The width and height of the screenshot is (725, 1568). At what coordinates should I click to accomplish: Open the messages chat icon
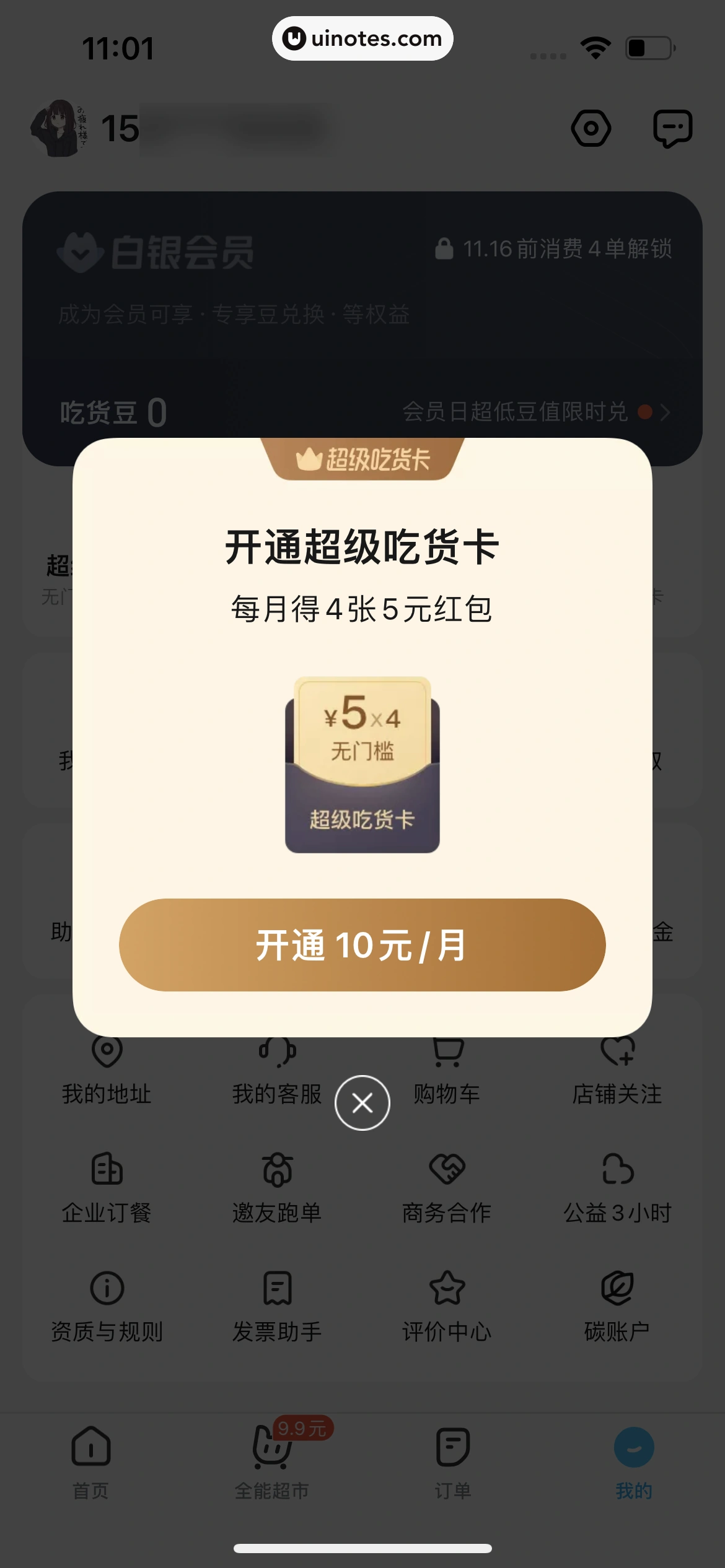(672, 128)
